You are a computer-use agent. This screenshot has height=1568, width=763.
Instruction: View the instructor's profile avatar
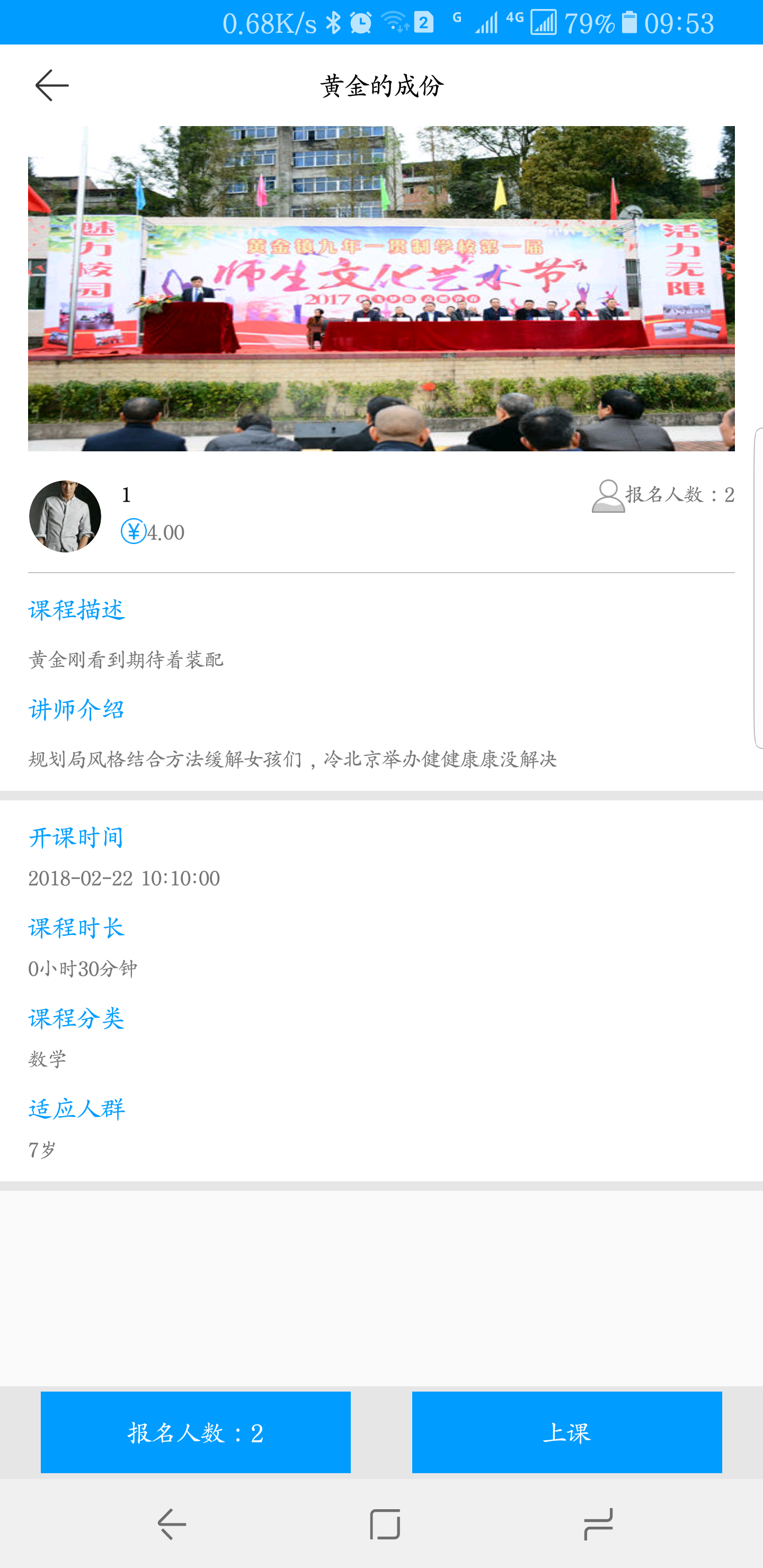tap(65, 516)
